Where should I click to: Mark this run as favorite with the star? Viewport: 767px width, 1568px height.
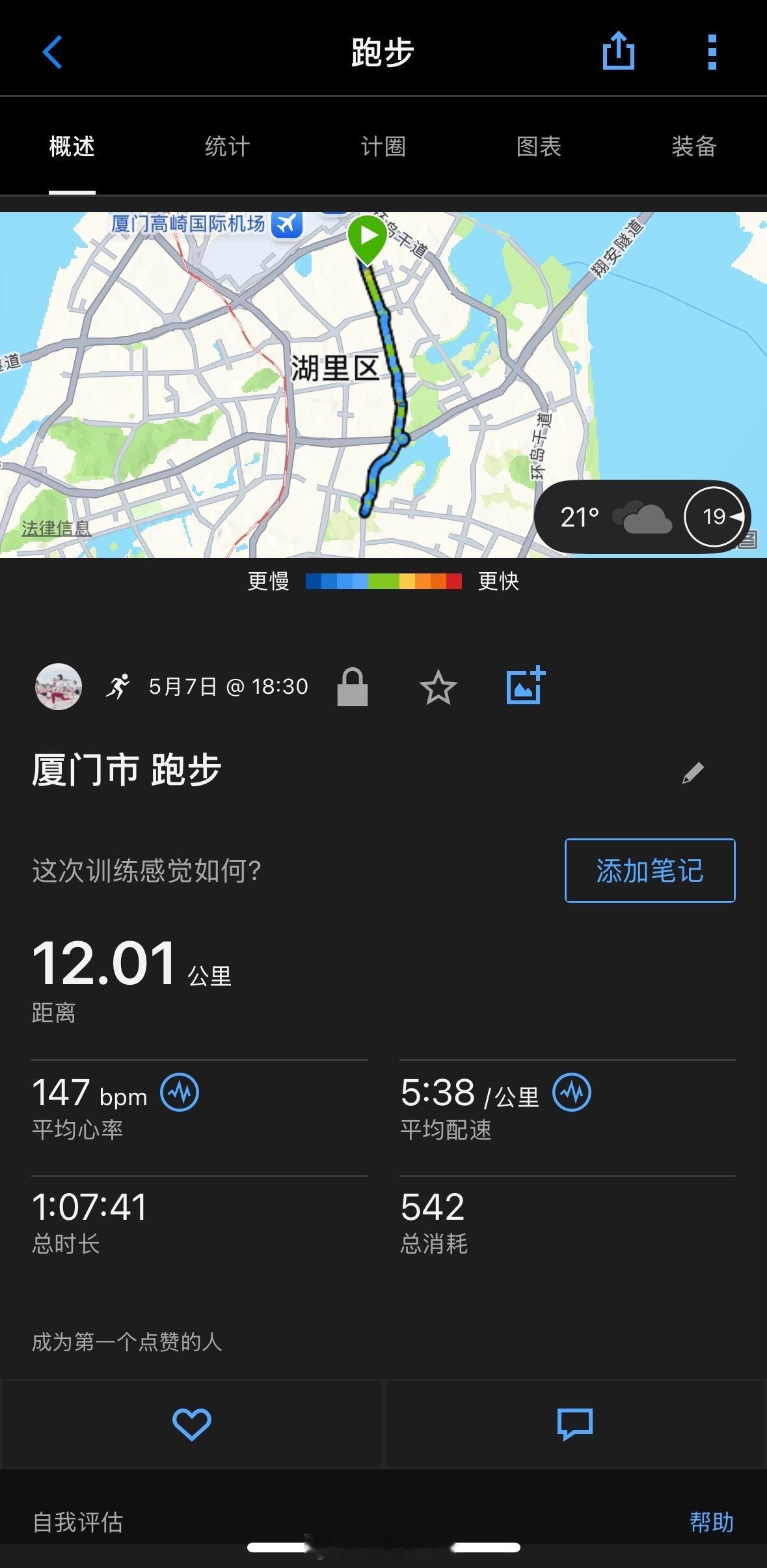[x=438, y=687]
